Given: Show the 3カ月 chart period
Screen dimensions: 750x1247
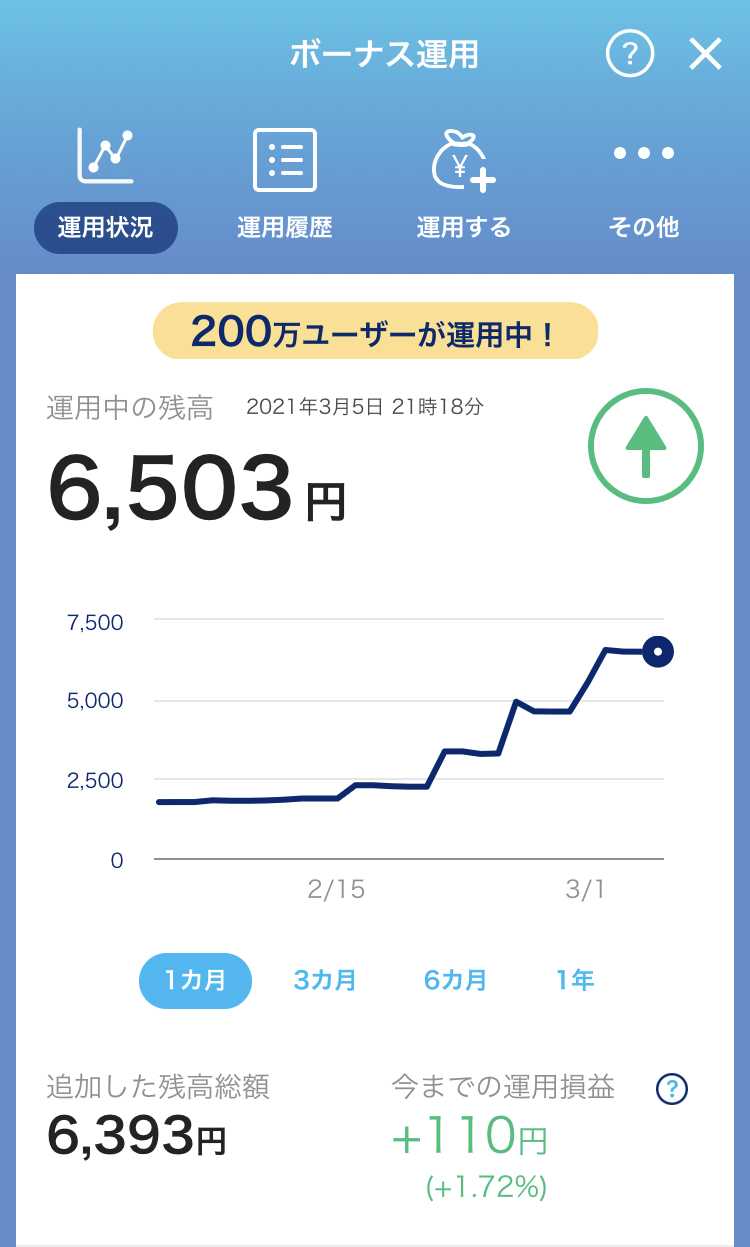Looking at the screenshot, I should [325, 980].
